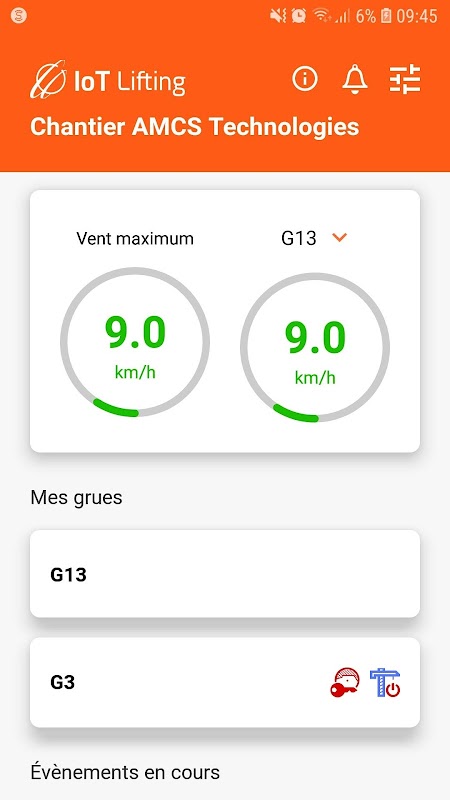The width and height of the screenshot is (450, 800).
Task: Open the G3 crane card
Action: point(225,682)
